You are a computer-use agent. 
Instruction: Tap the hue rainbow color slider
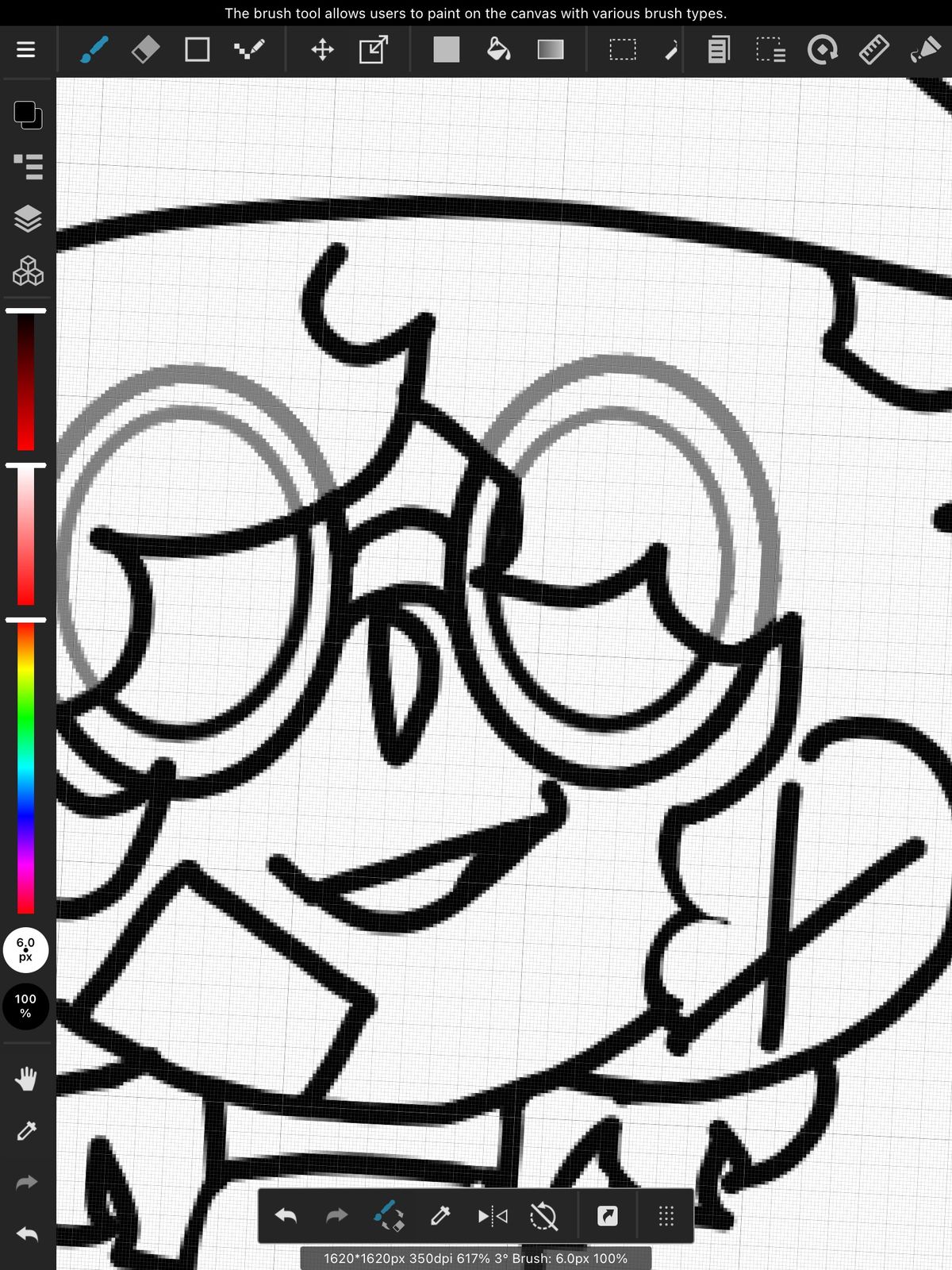(26, 767)
